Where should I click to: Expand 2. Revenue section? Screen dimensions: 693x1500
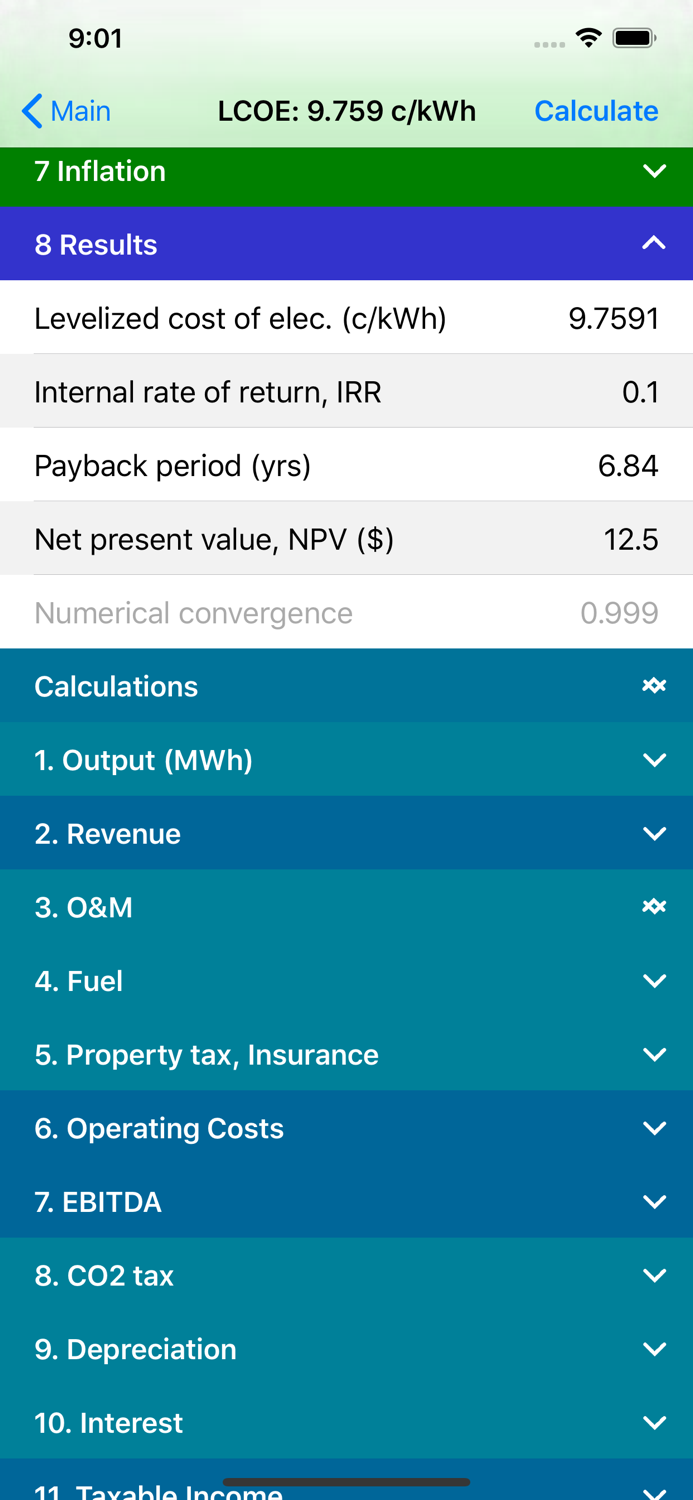[x=654, y=834]
